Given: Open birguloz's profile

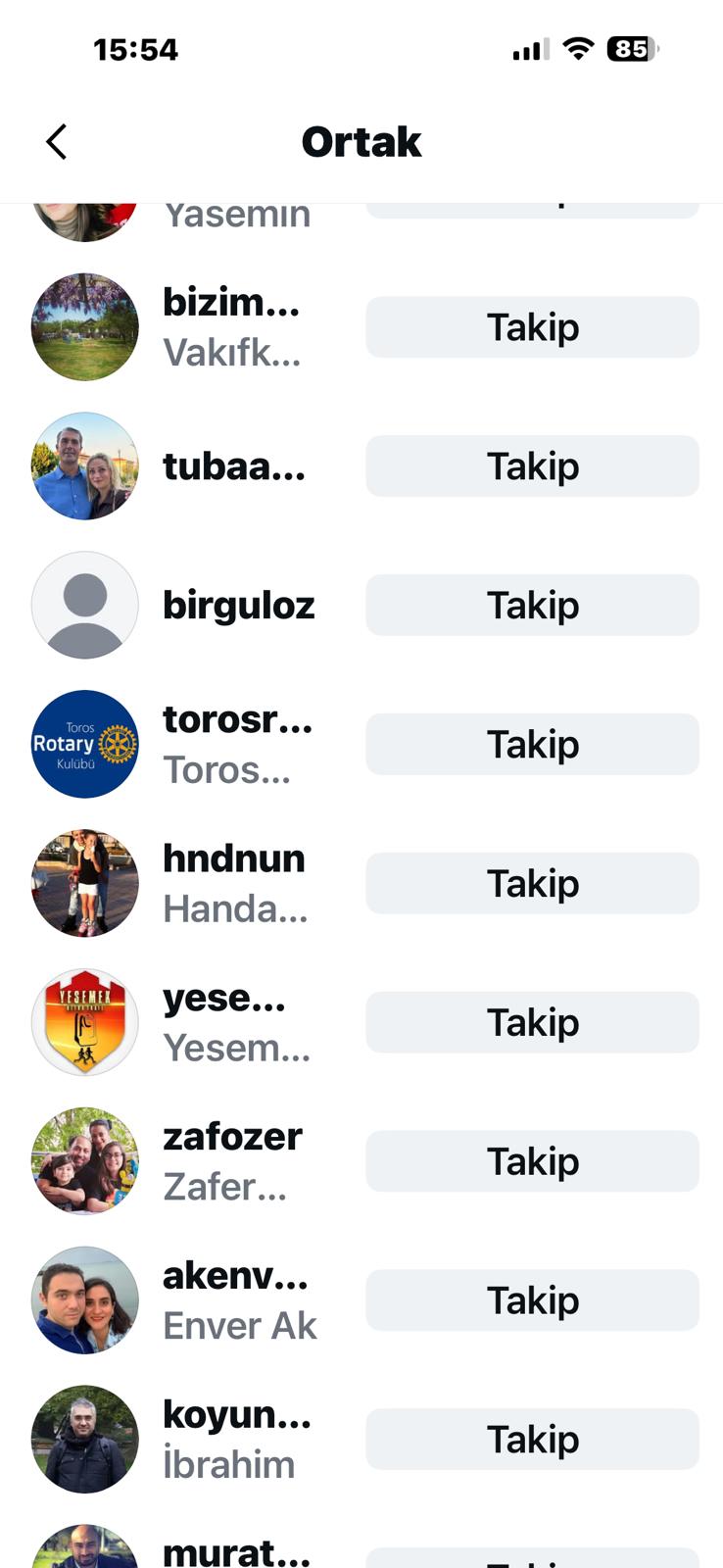Looking at the screenshot, I should [x=238, y=606].
